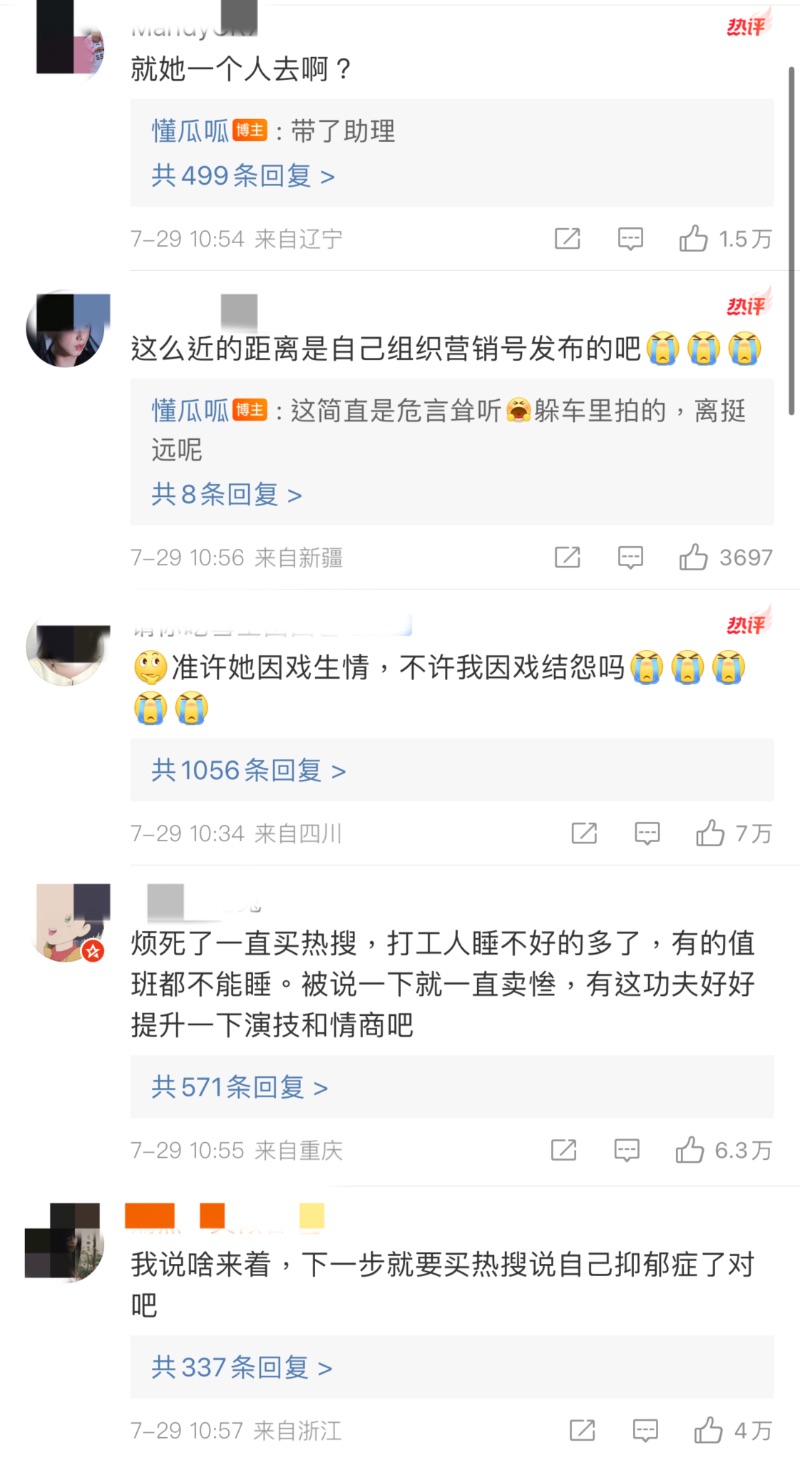Screen dimensions: 800x1460
Task: Like the comment from 重庆
Action: point(690,1150)
